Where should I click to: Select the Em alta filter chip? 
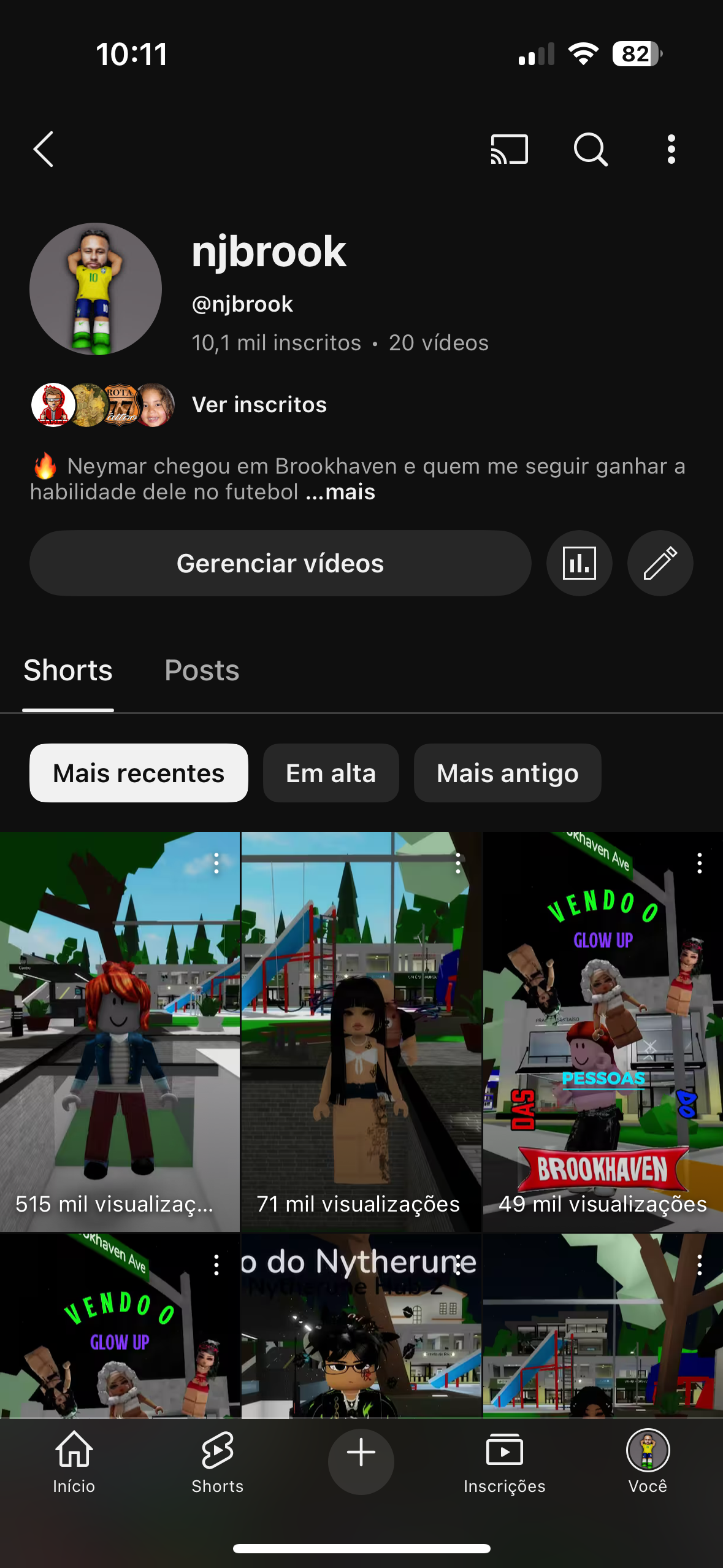coord(331,773)
